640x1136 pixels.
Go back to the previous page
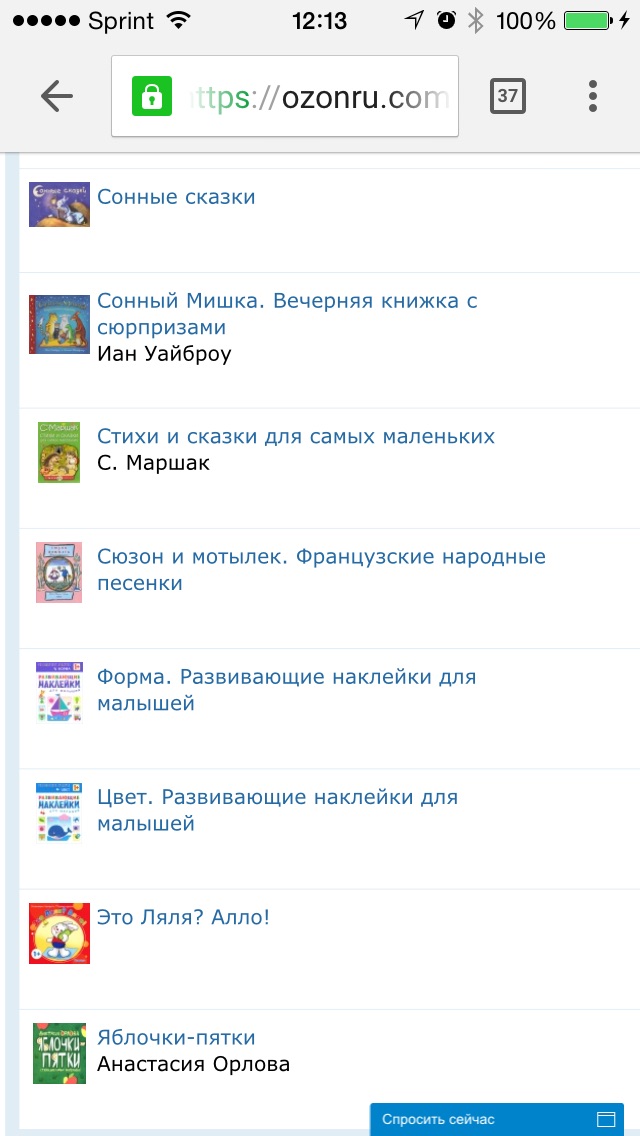click(57, 96)
